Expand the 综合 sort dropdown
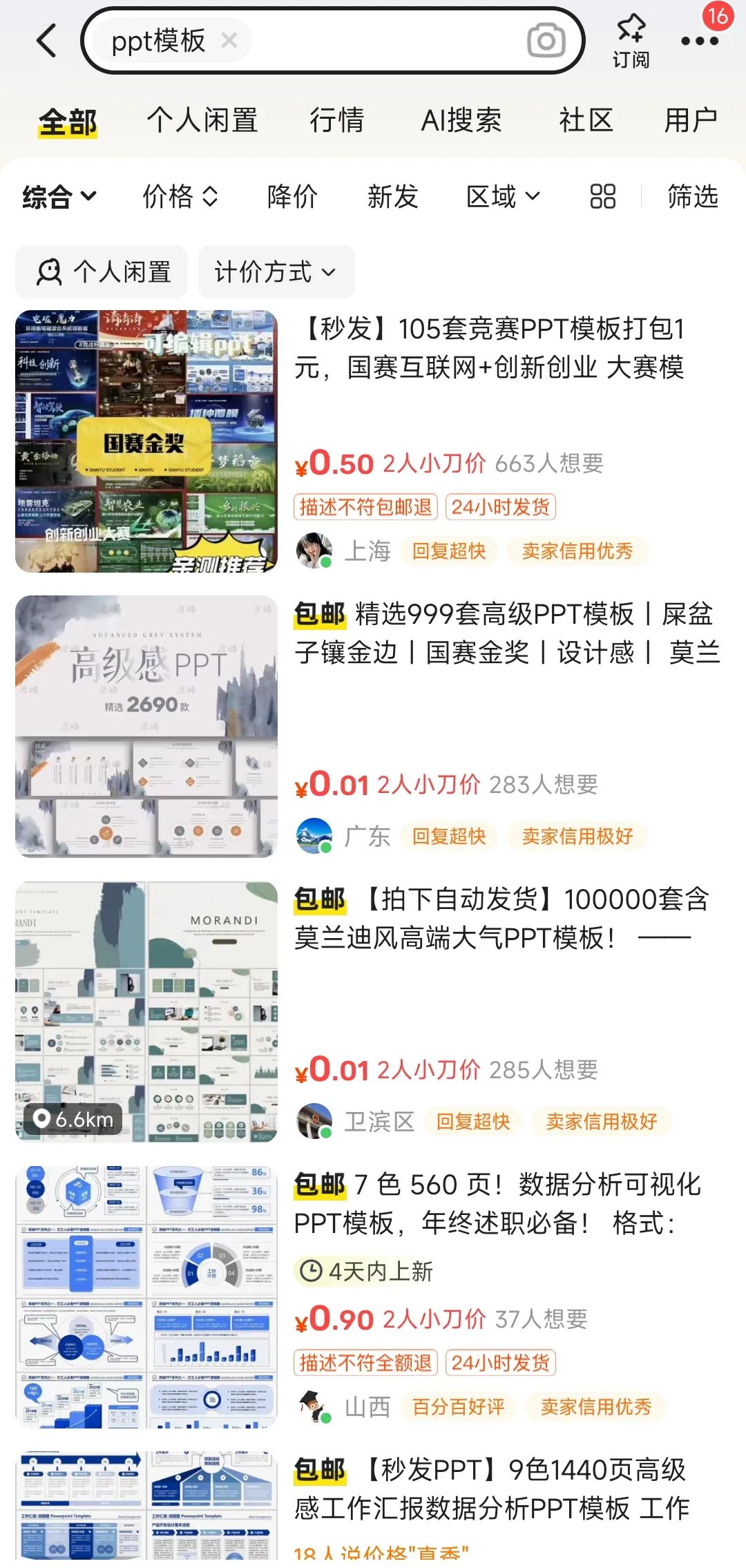The height and width of the screenshot is (1568, 746). coord(59,197)
